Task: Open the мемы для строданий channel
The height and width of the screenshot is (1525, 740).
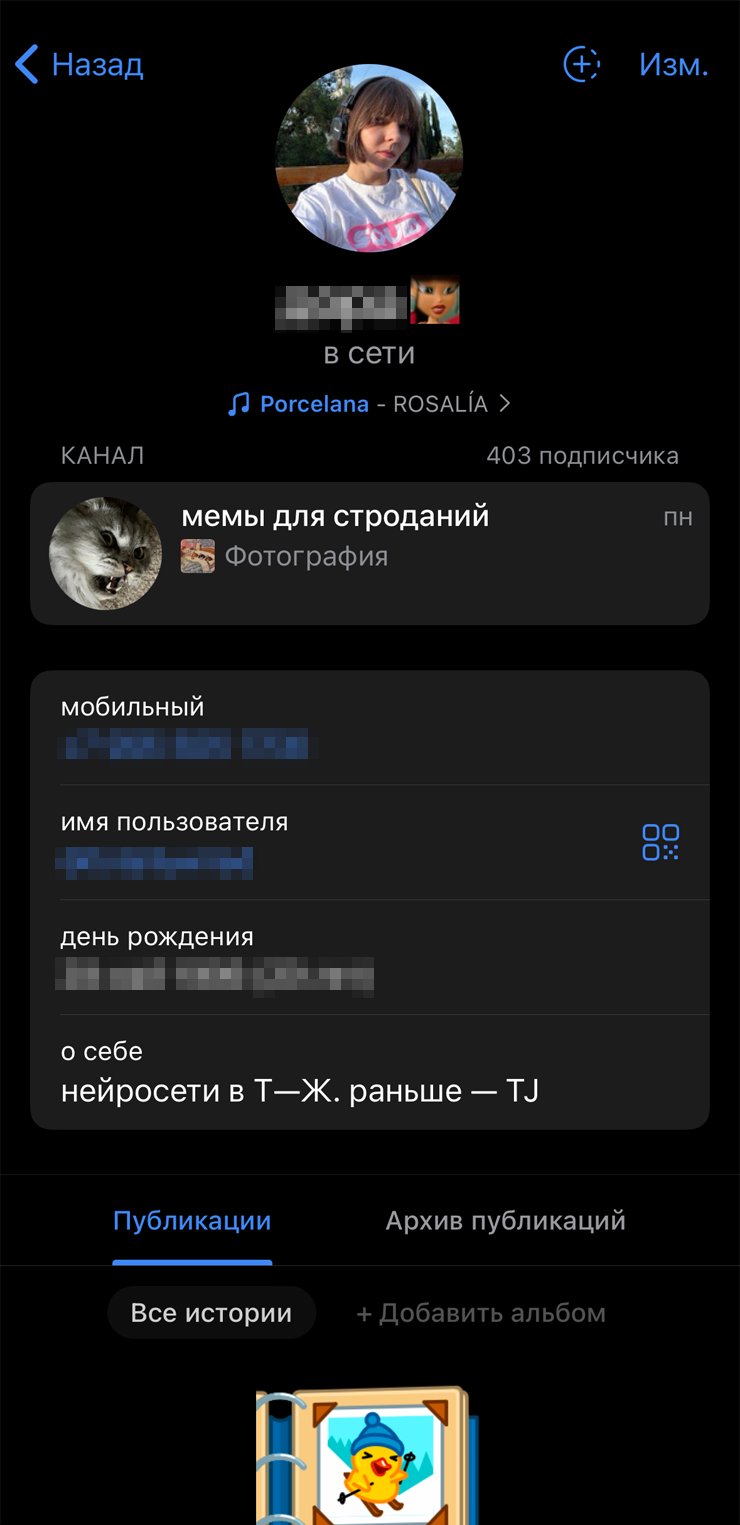Action: 369,553
